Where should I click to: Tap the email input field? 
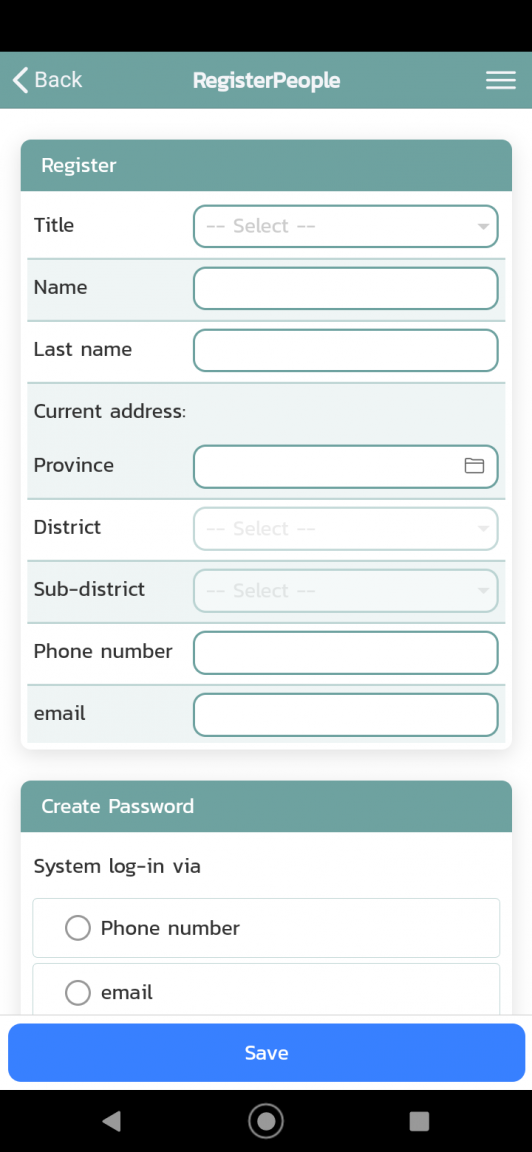pyautogui.click(x=345, y=714)
